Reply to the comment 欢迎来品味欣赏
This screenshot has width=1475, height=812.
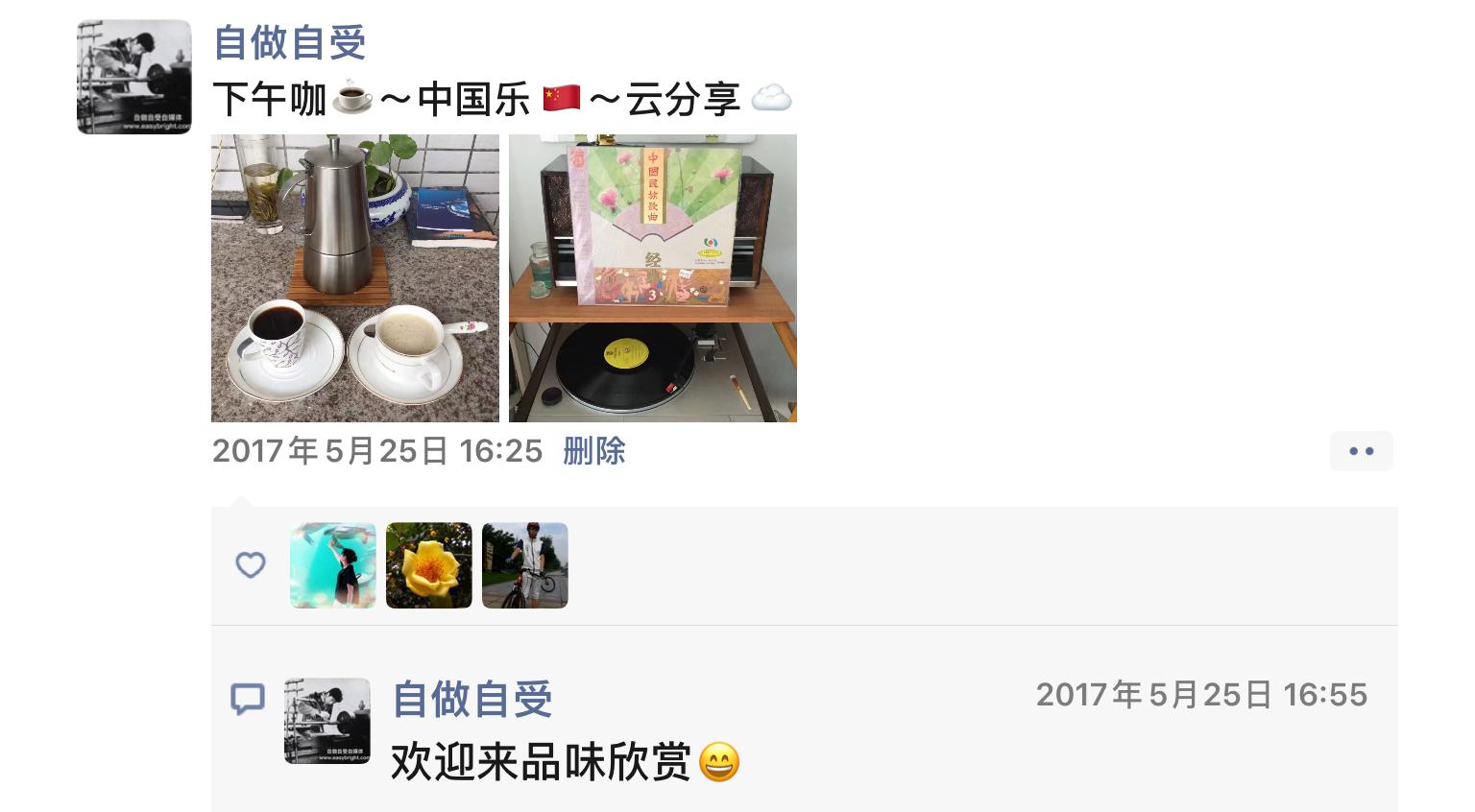click(x=540, y=763)
